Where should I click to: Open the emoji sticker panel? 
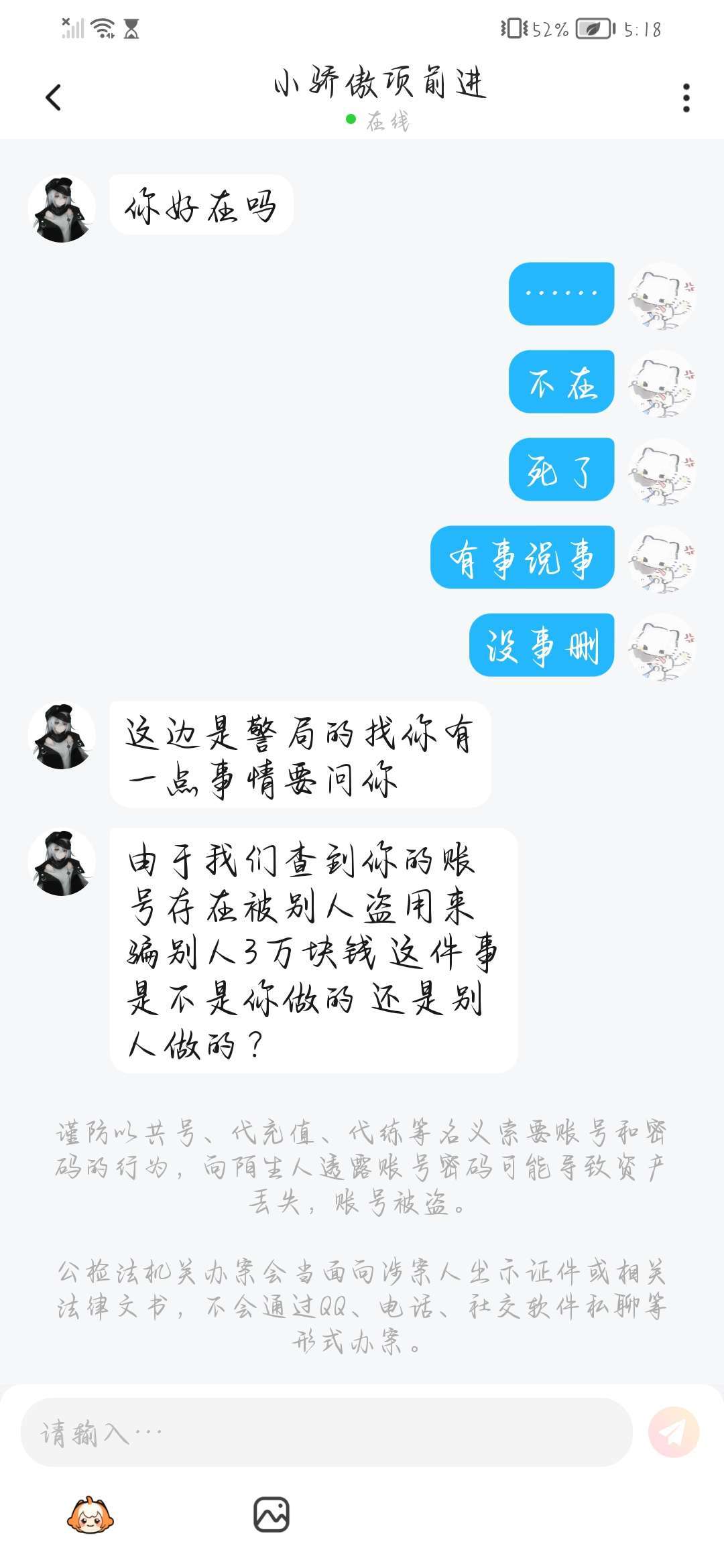pos(90,1515)
